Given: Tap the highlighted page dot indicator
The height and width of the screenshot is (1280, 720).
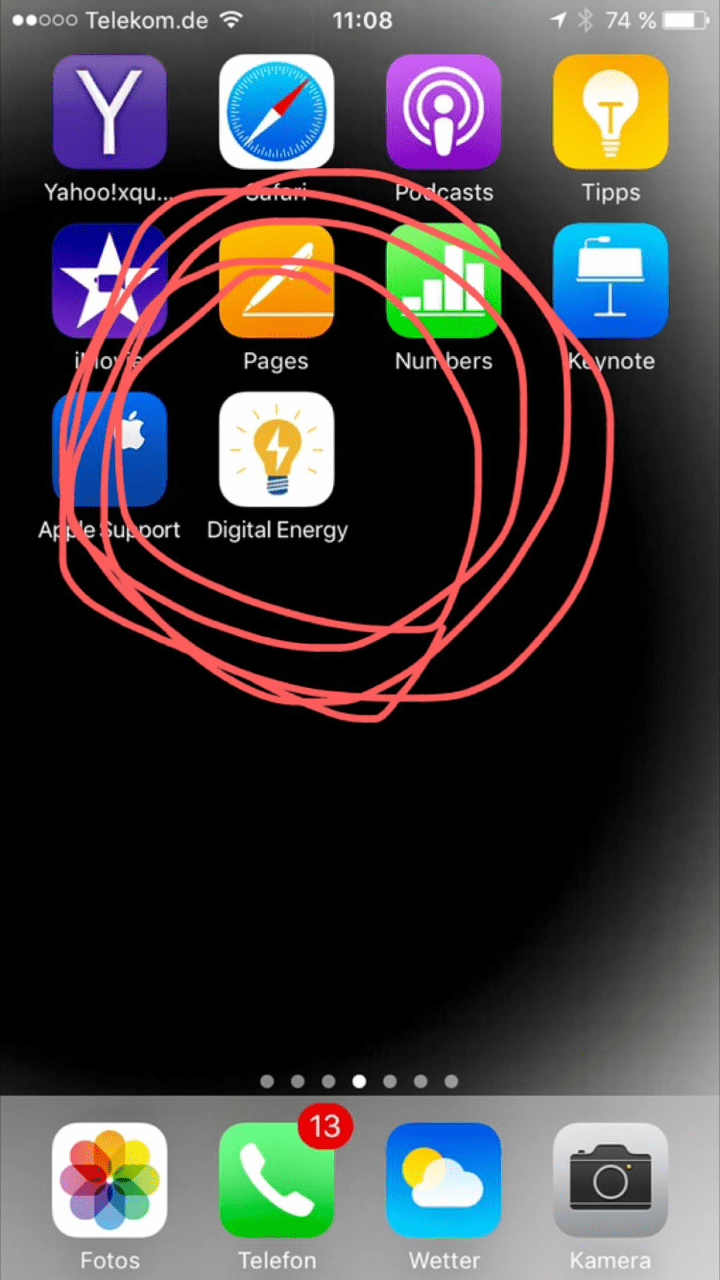Looking at the screenshot, I should pyautogui.click(x=359, y=1081).
